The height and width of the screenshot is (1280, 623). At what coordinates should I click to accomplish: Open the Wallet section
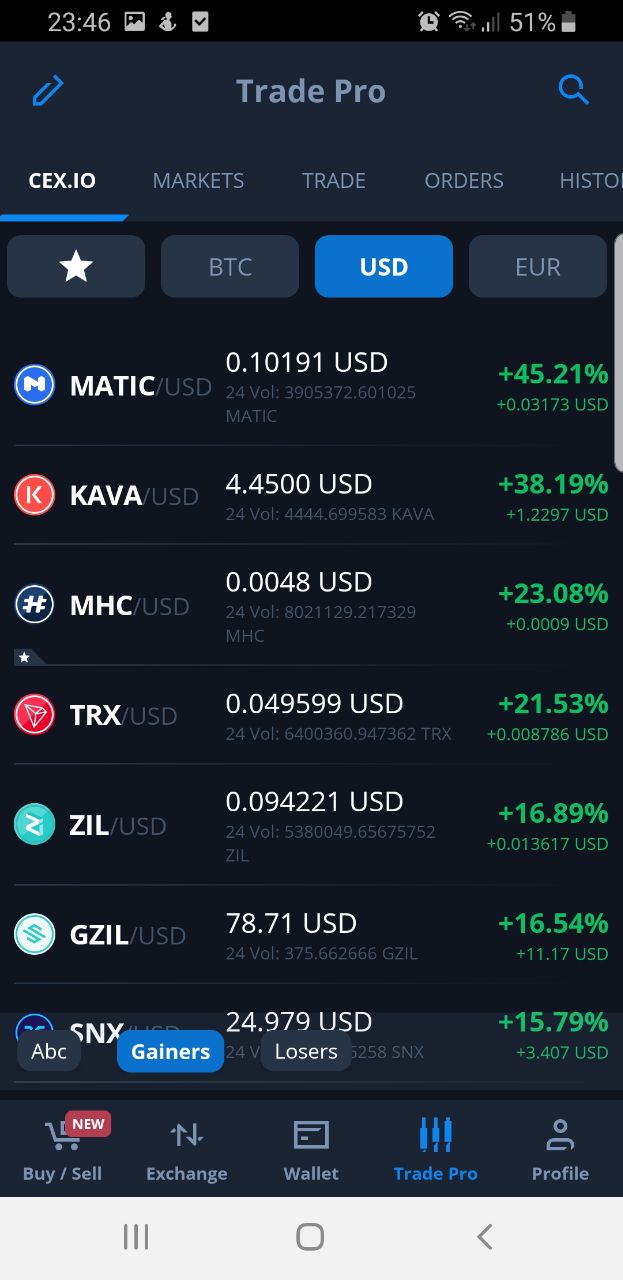pyautogui.click(x=311, y=1148)
